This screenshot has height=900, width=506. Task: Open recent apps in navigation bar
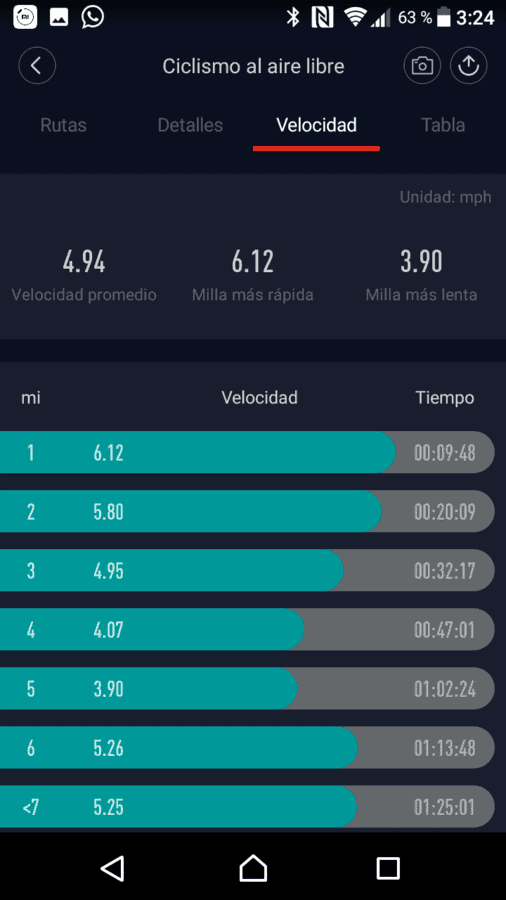[x=388, y=868]
